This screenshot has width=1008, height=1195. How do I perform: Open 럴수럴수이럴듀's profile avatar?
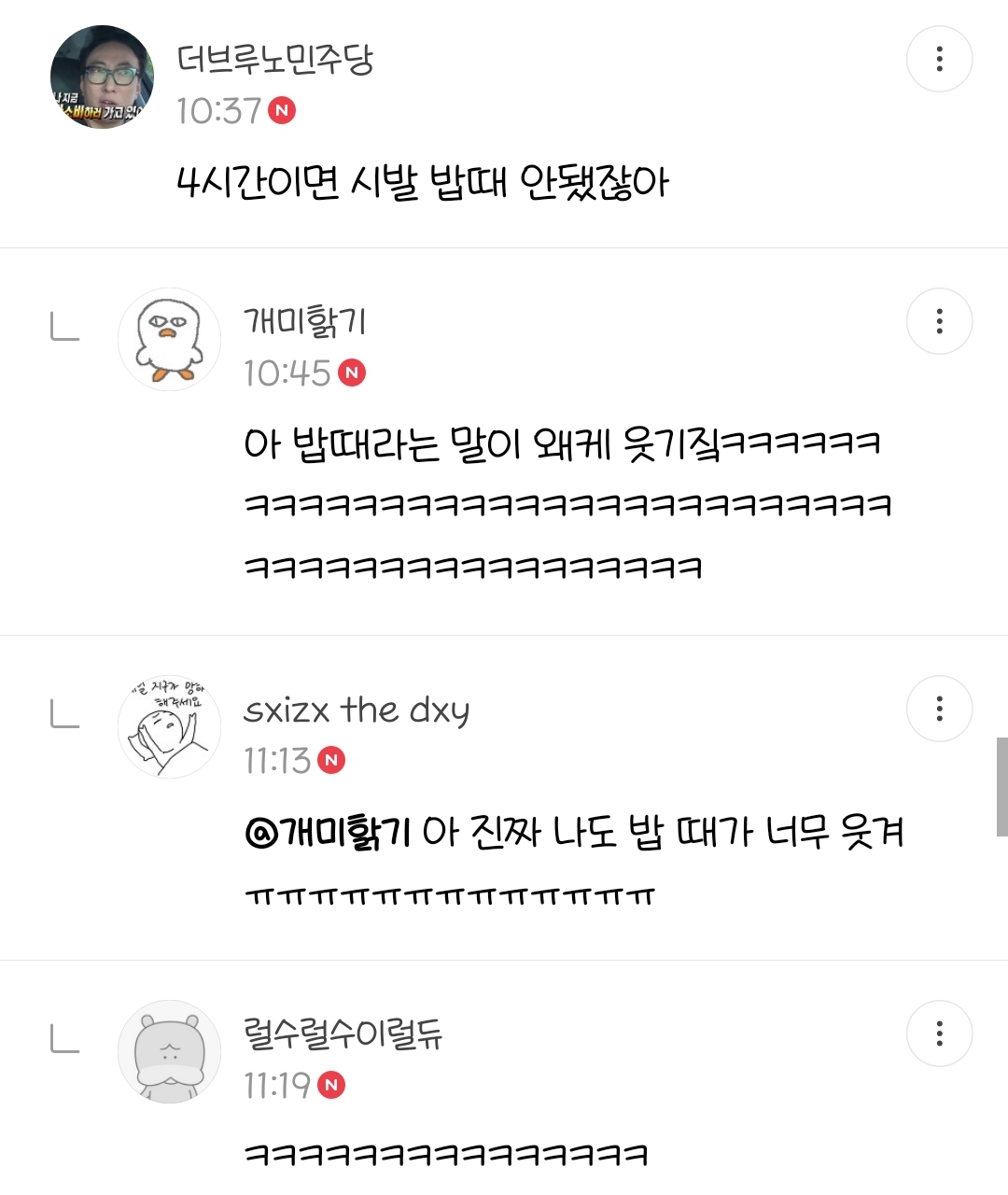(169, 1052)
